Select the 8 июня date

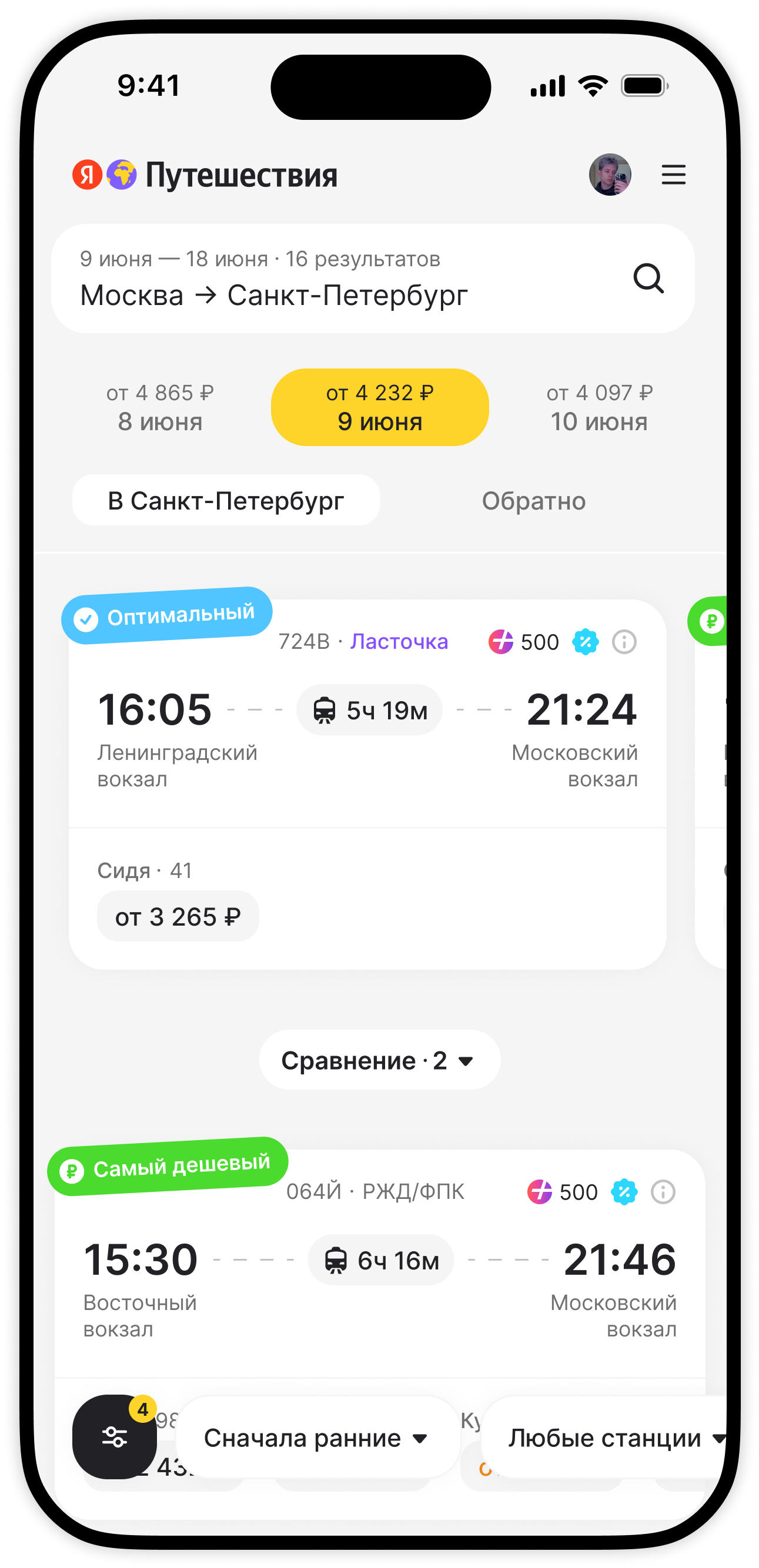(x=160, y=407)
